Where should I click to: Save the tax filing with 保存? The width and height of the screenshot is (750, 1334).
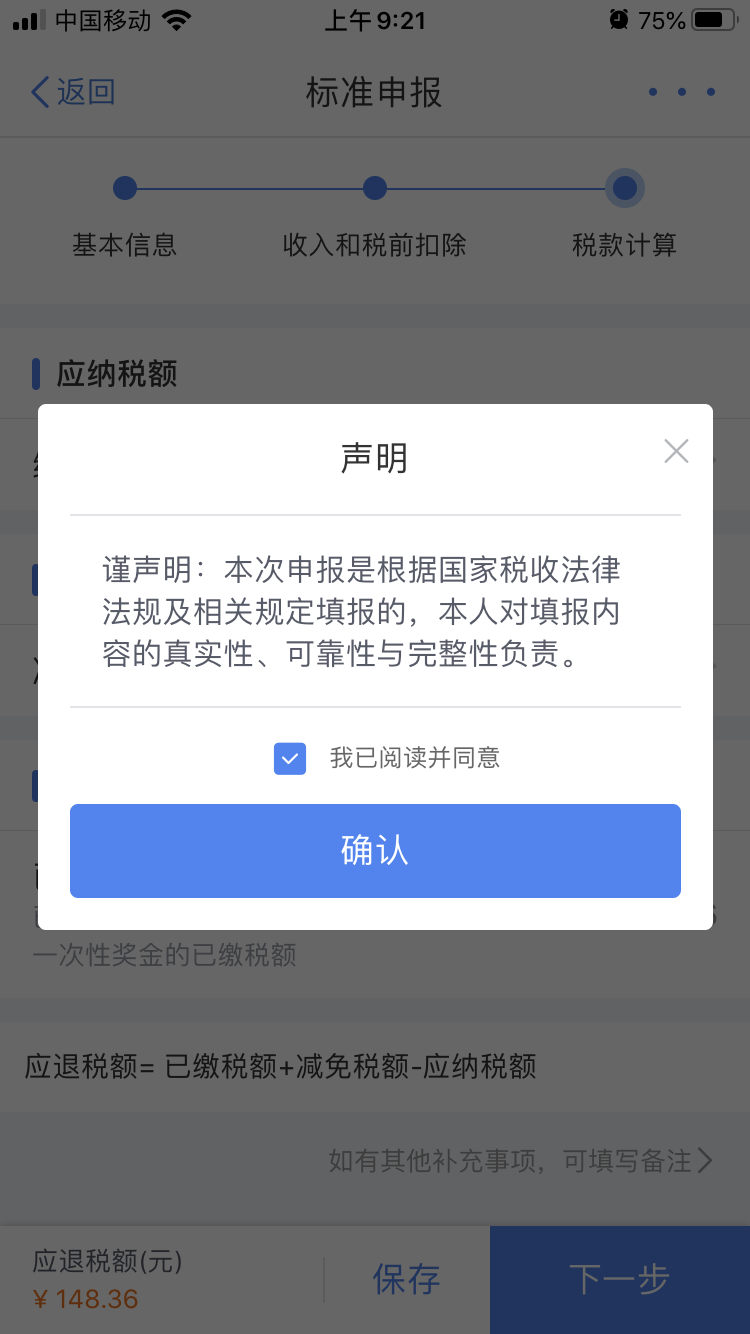tap(406, 1279)
